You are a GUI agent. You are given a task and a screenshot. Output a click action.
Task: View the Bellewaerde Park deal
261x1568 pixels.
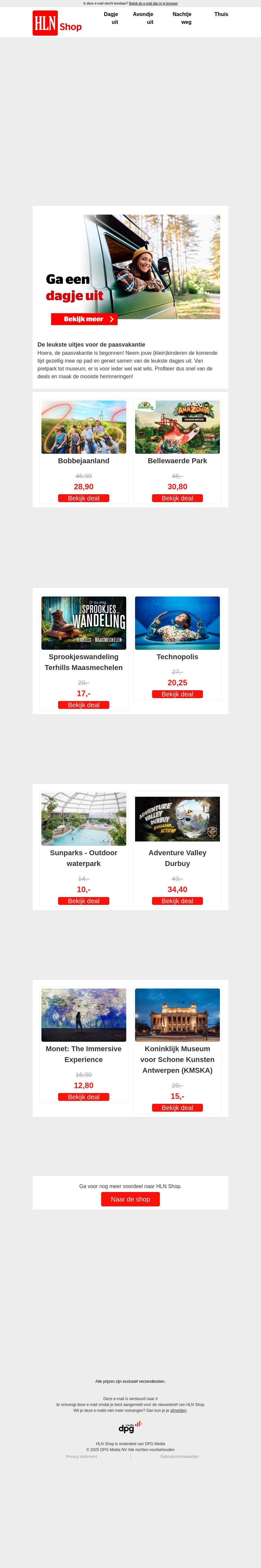(177, 498)
